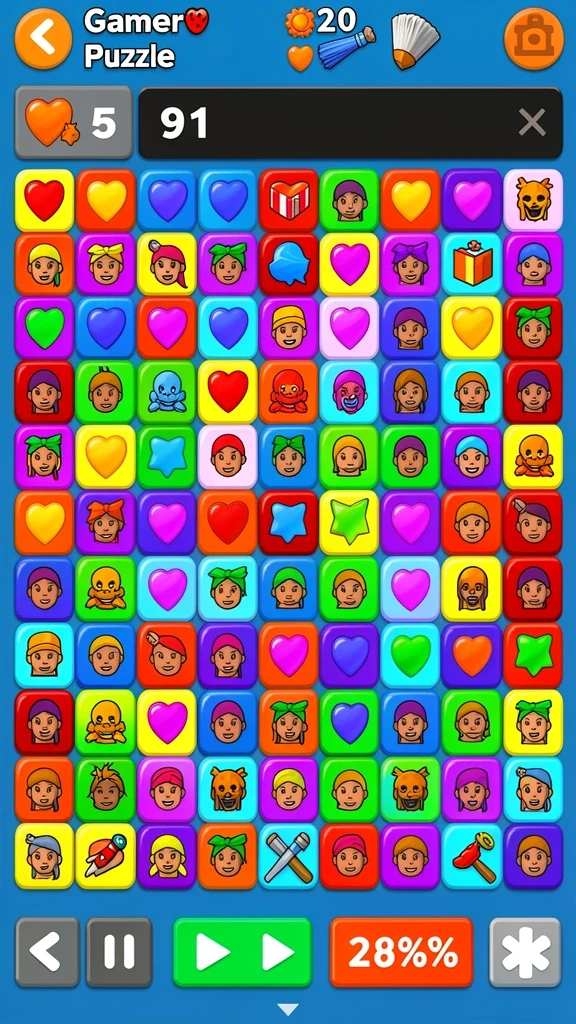Open the gray asterisk button
The height and width of the screenshot is (1024, 576).
tap(525, 952)
